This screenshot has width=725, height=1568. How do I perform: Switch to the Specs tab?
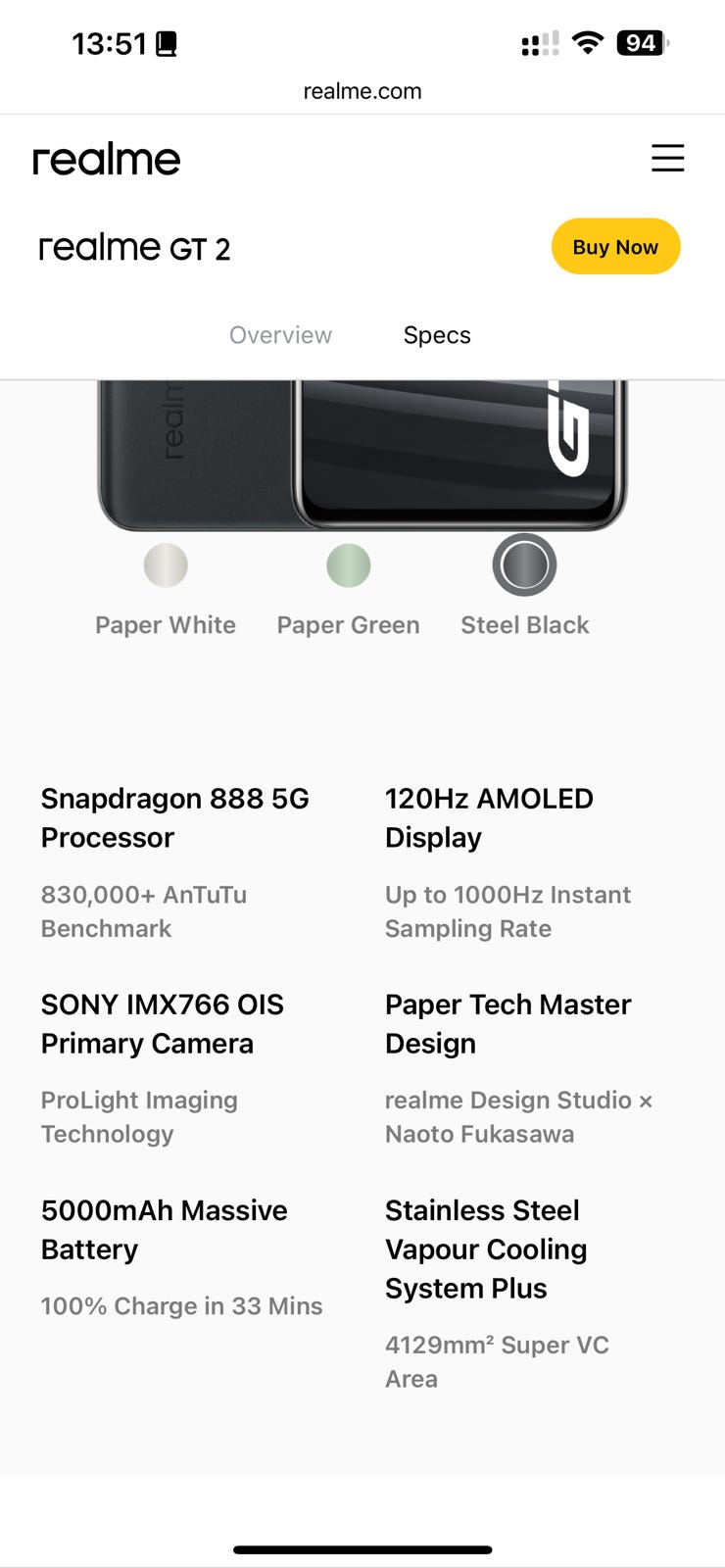tap(437, 335)
